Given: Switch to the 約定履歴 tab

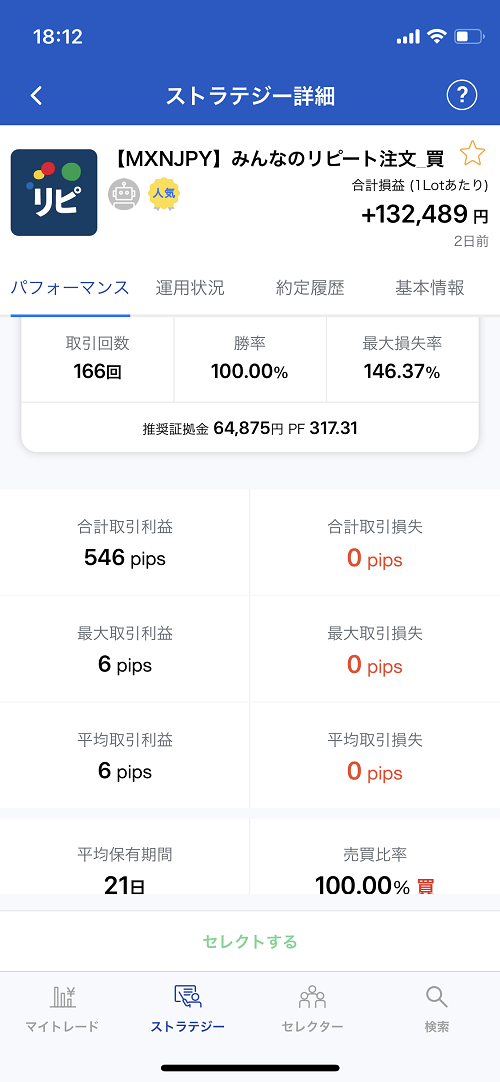Looking at the screenshot, I should tap(310, 288).
